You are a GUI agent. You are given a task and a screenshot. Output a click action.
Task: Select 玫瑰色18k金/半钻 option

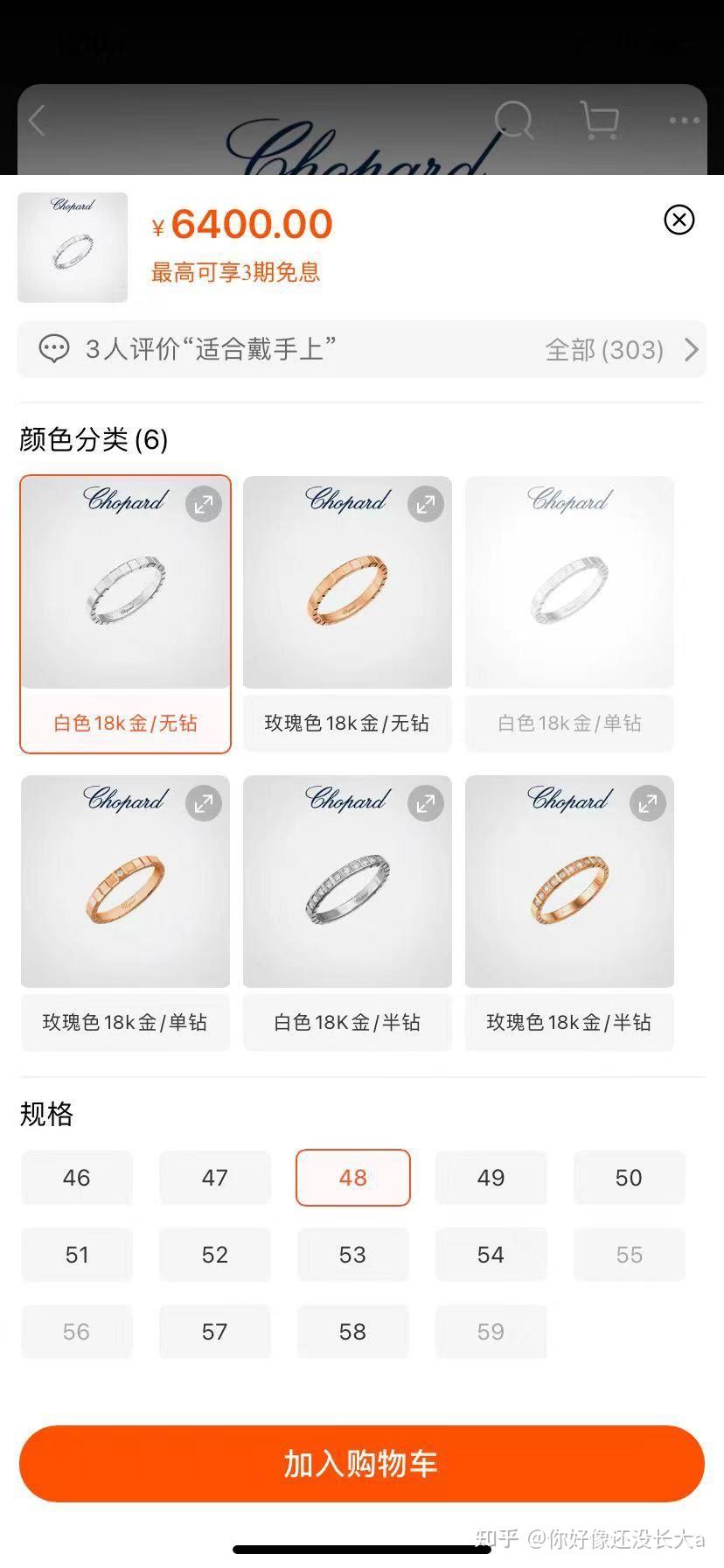click(569, 913)
